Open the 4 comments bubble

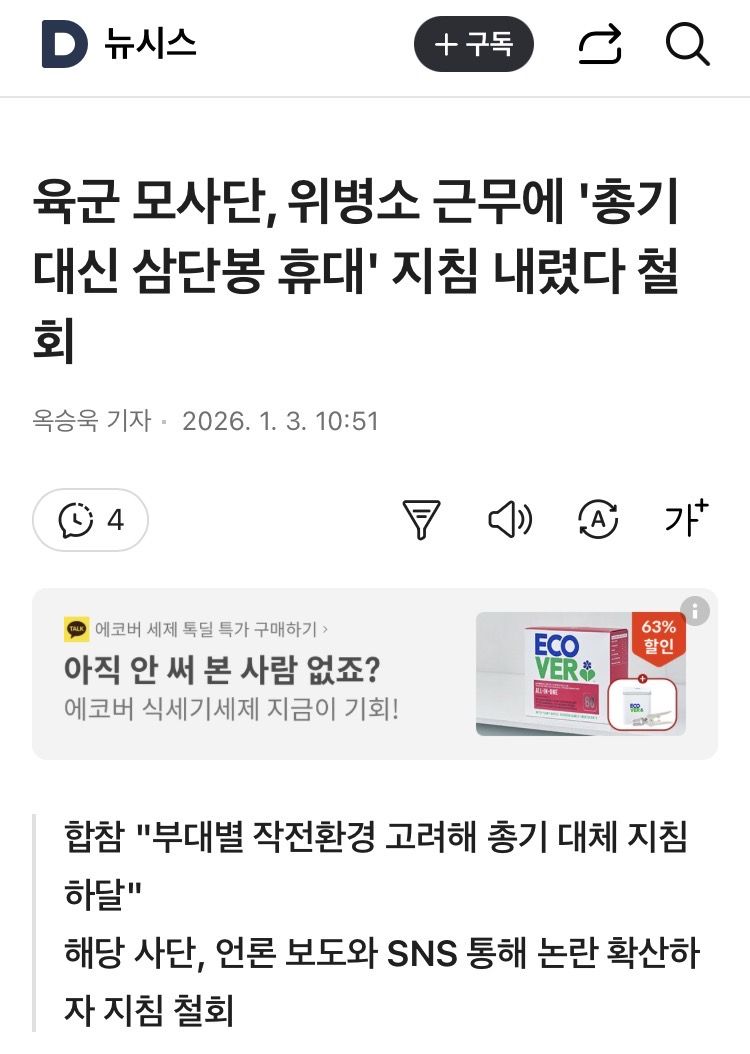90,520
